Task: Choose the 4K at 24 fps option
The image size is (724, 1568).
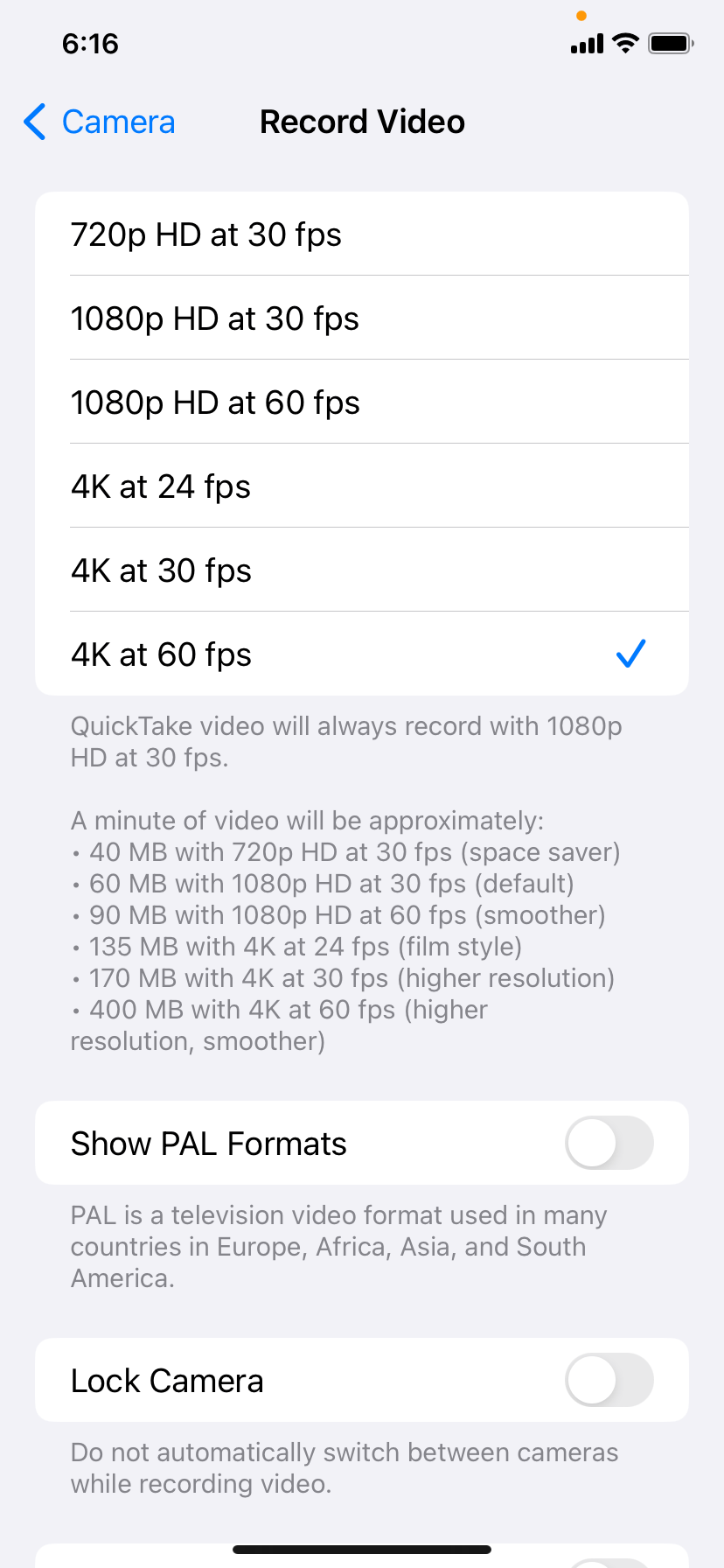Action: 362,486
